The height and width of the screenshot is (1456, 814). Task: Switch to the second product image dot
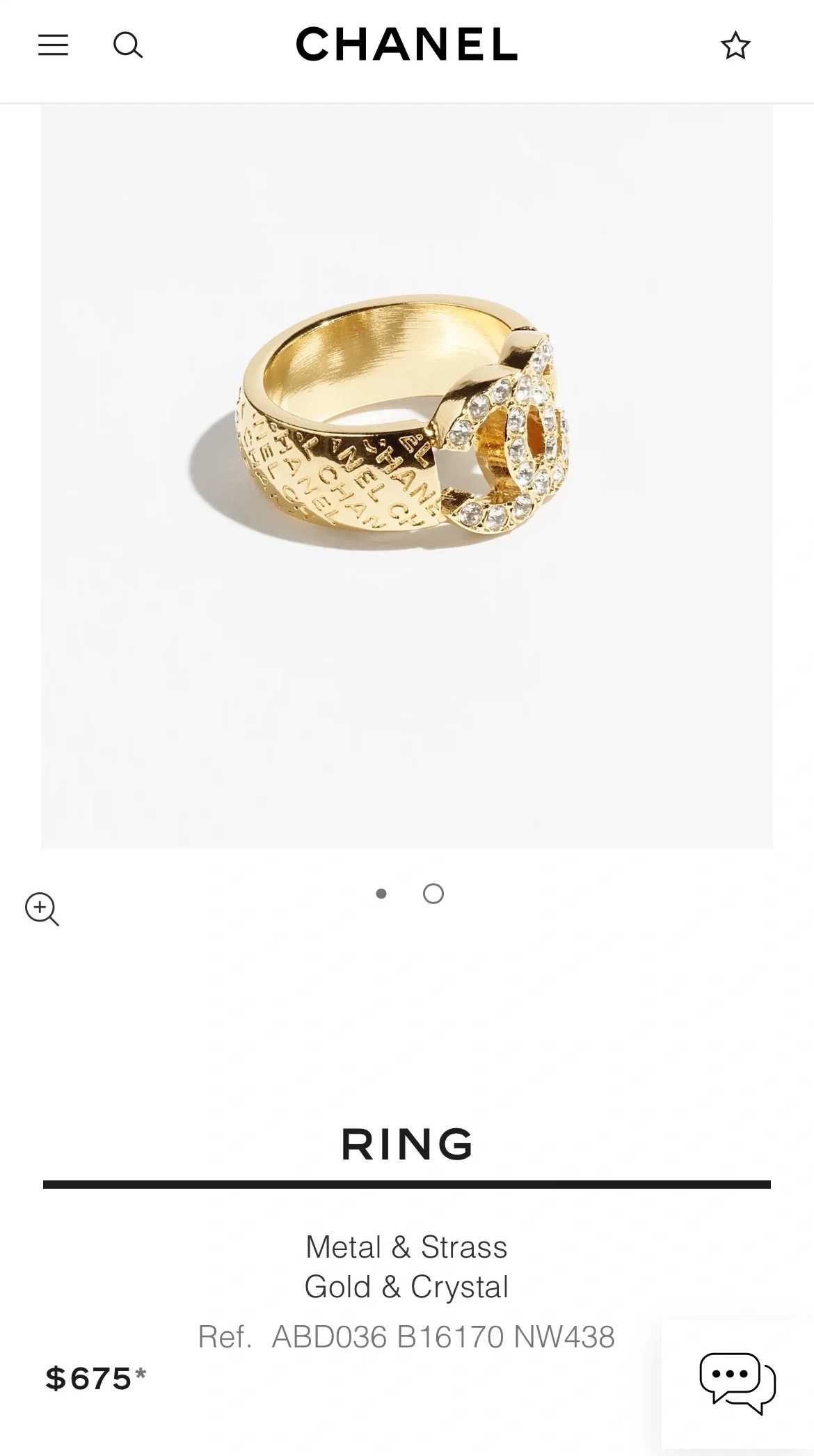point(433,894)
